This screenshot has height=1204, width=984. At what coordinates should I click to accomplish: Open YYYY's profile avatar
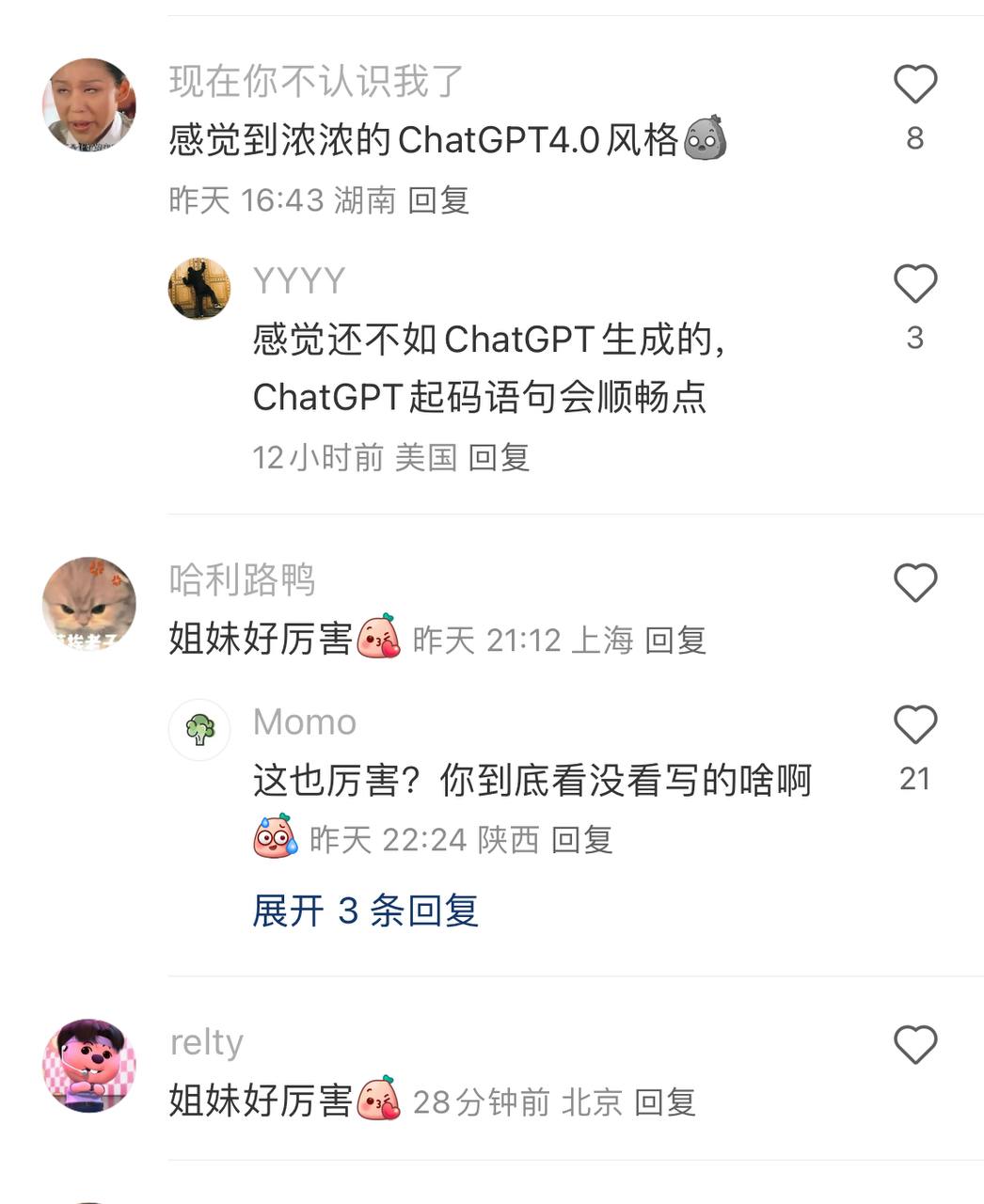(198, 288)
